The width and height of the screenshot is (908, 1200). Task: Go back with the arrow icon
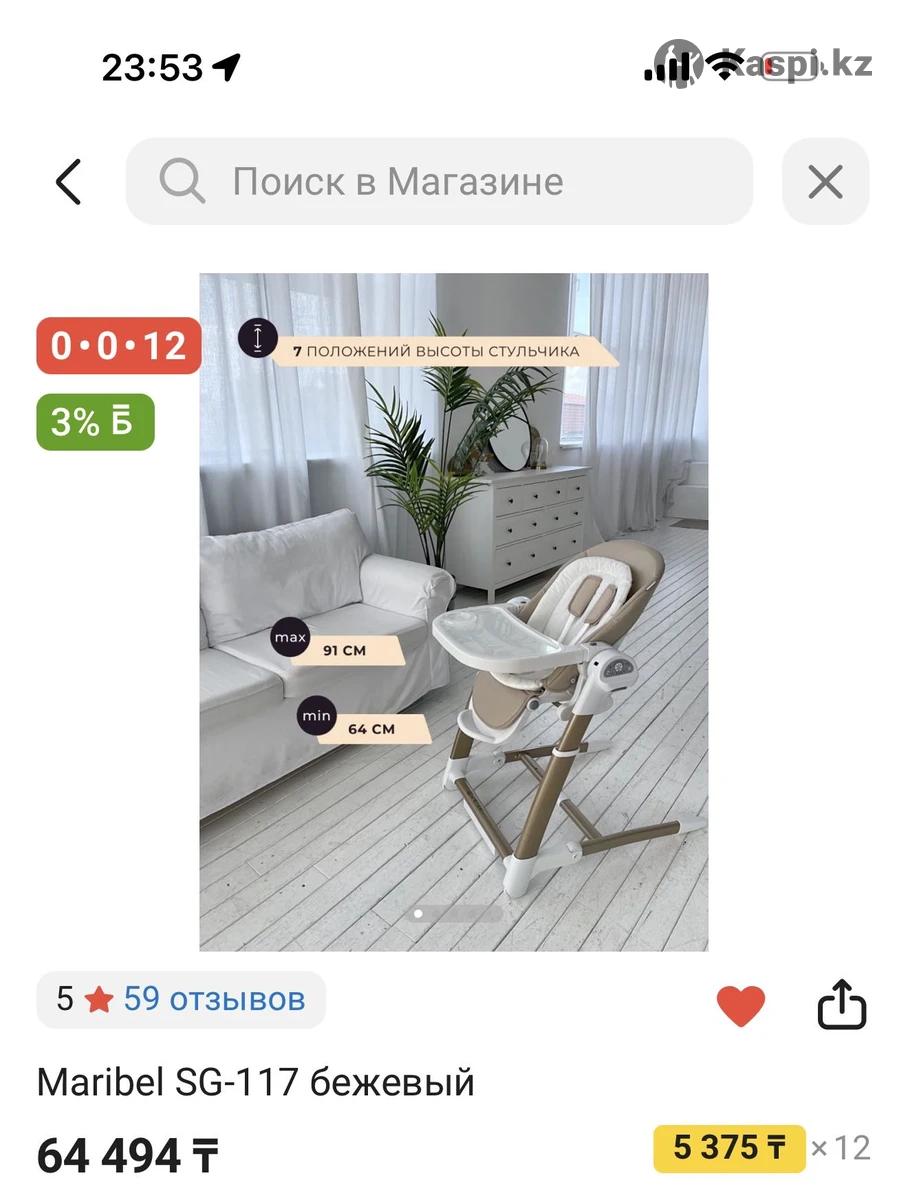pos(68,182)
